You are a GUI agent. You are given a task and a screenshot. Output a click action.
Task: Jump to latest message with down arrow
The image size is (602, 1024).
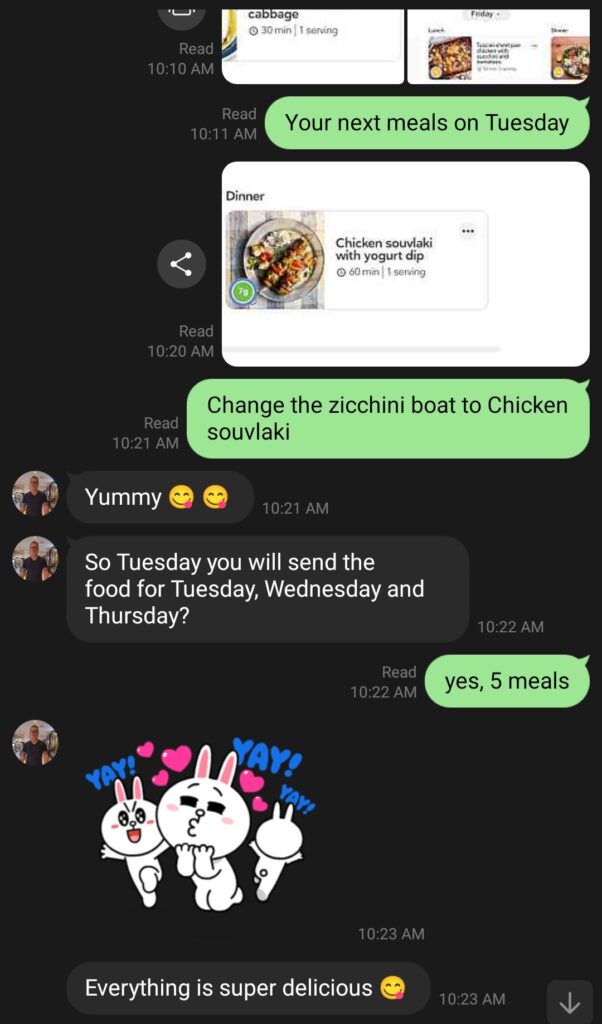tap(570, 1002)
